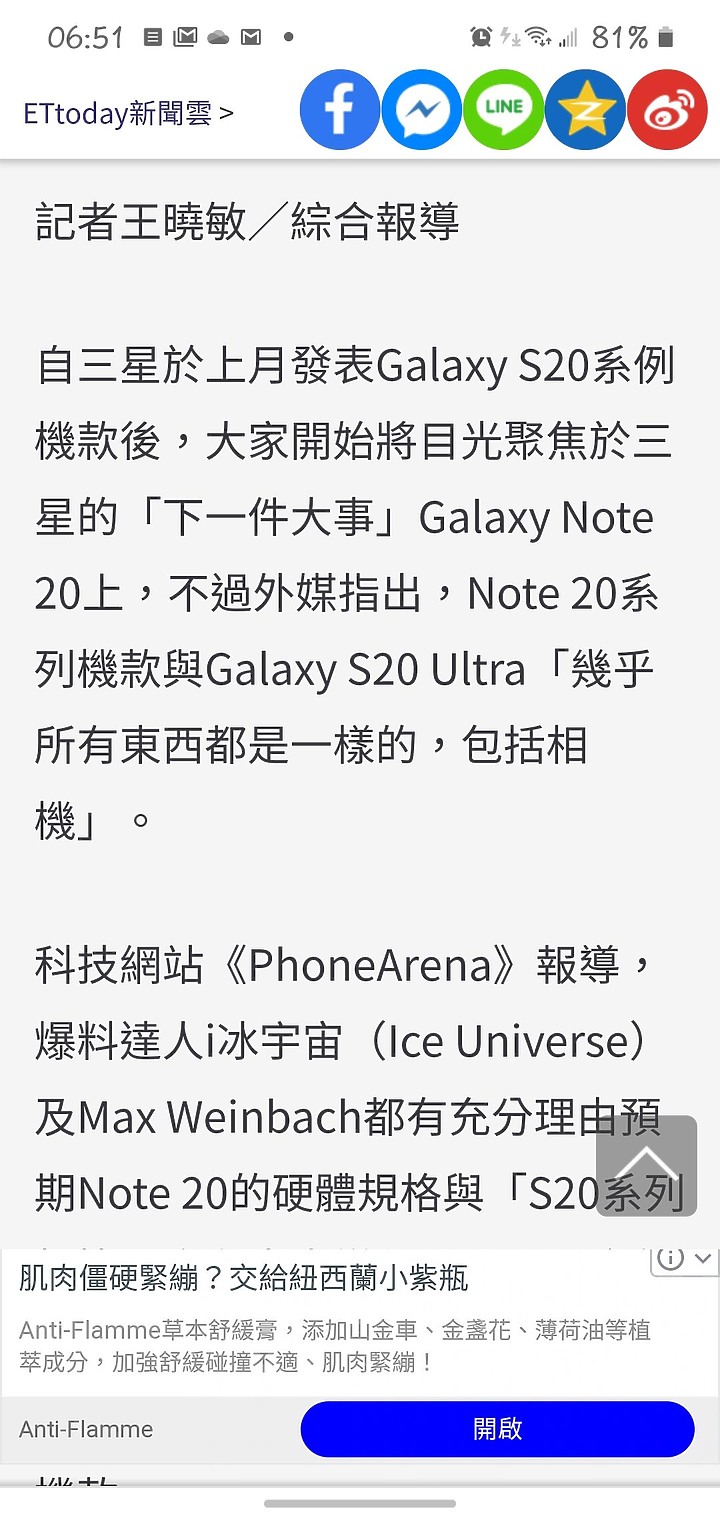Share article on LINE

pyautogui.click(x=504, y=110)
